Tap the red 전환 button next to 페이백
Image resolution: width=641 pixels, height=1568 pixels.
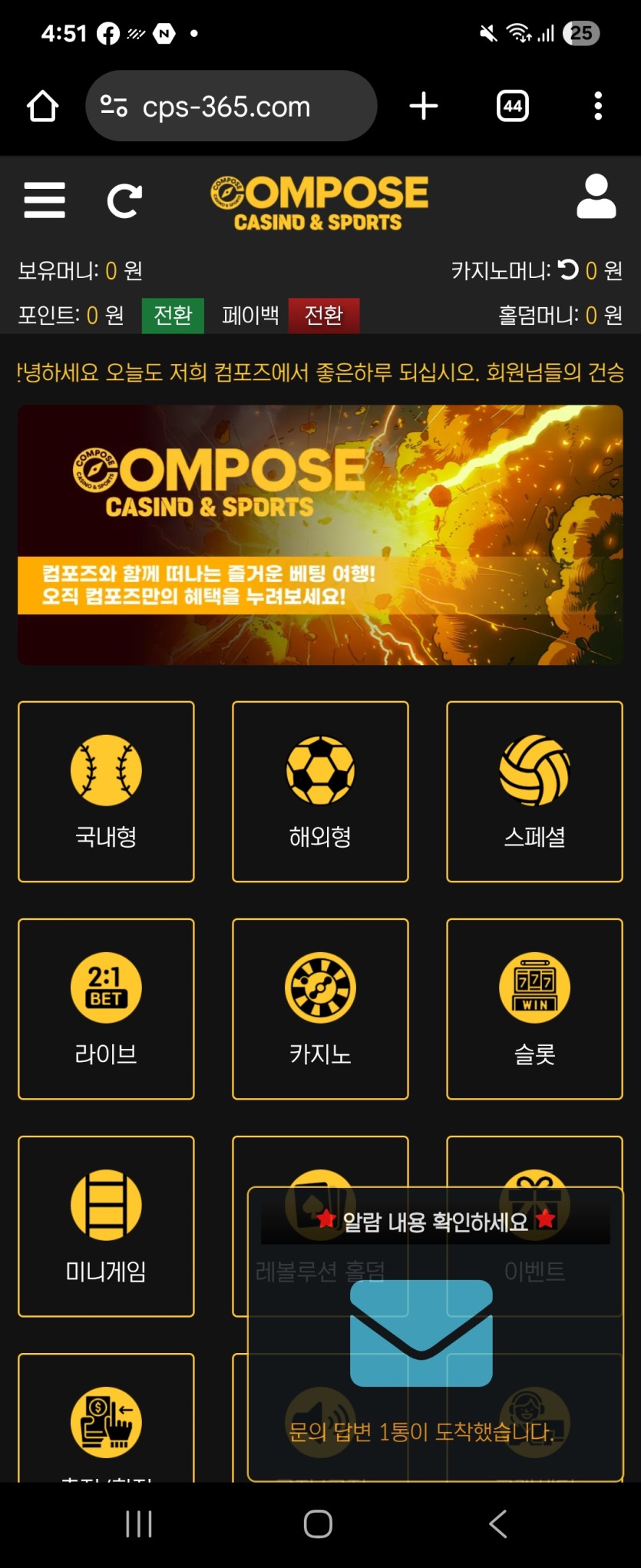[323, 316]
